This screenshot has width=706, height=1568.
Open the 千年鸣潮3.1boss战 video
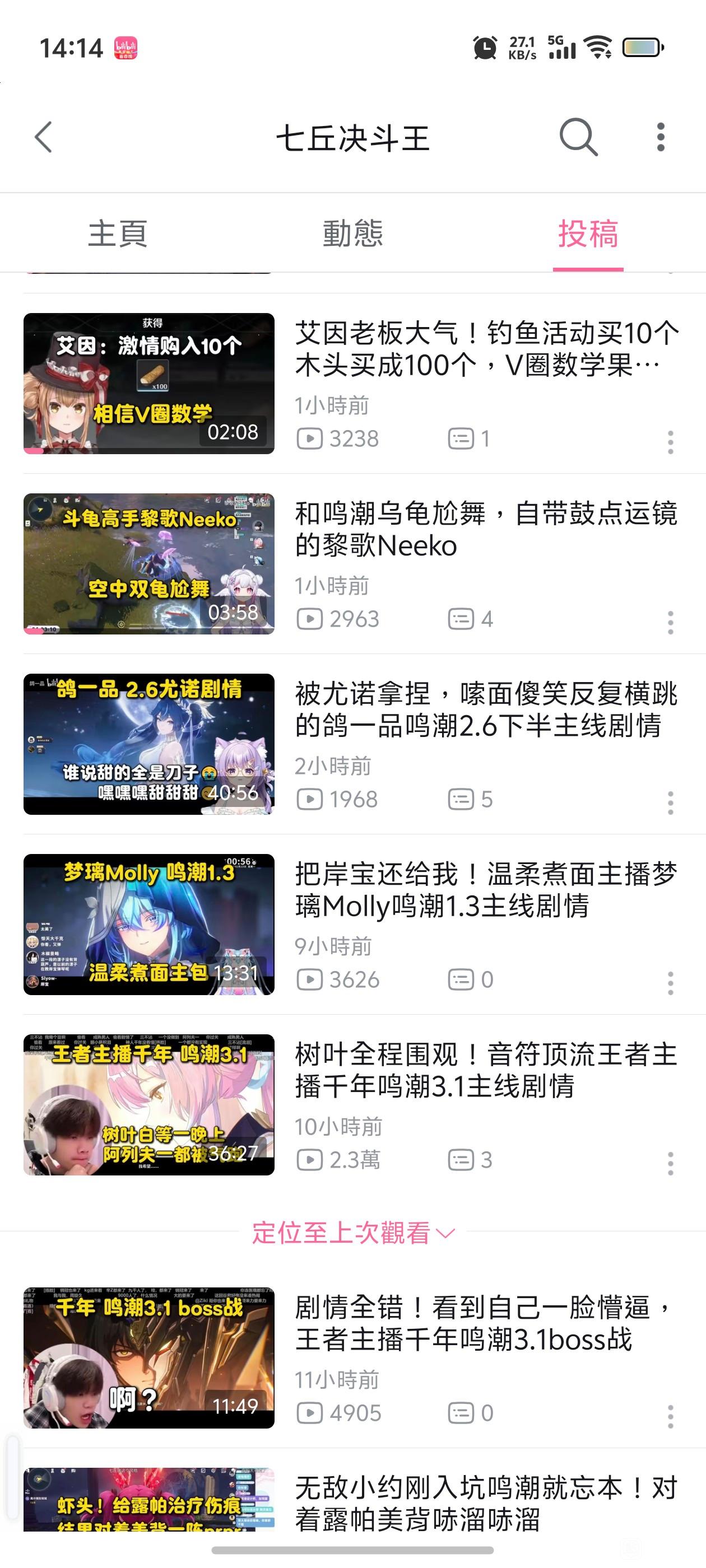pyautogui.click(x=485, y=1323)
